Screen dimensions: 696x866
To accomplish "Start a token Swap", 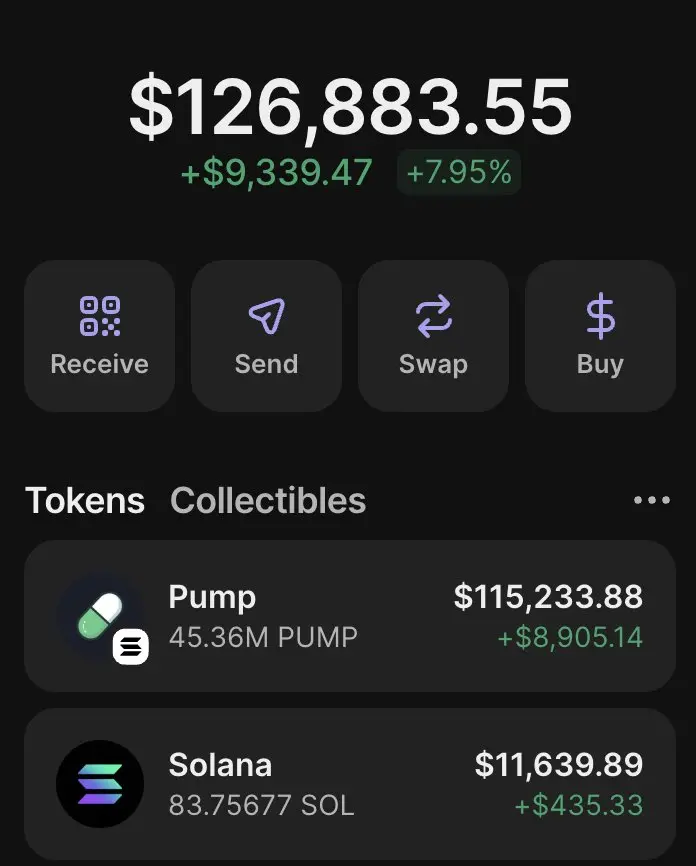I will click(x=433, y=336).
